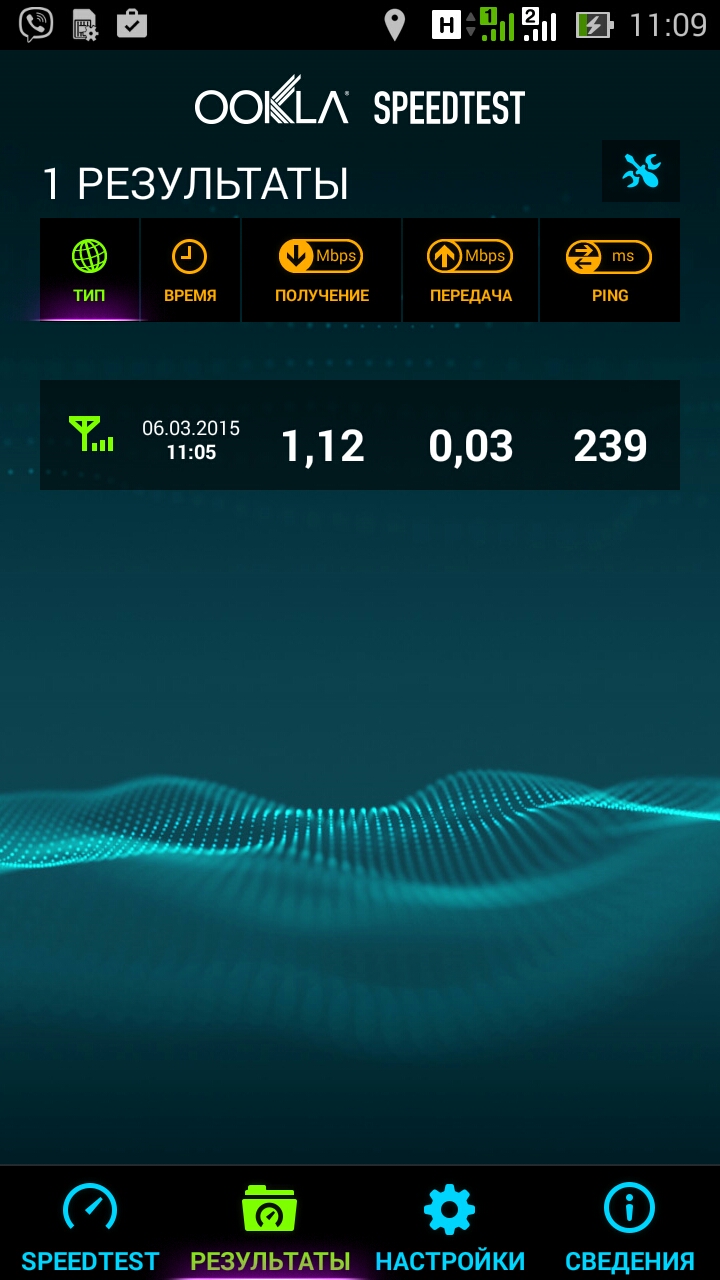Sort results by PING column
Screen dimensions: 720x1280
609,271
